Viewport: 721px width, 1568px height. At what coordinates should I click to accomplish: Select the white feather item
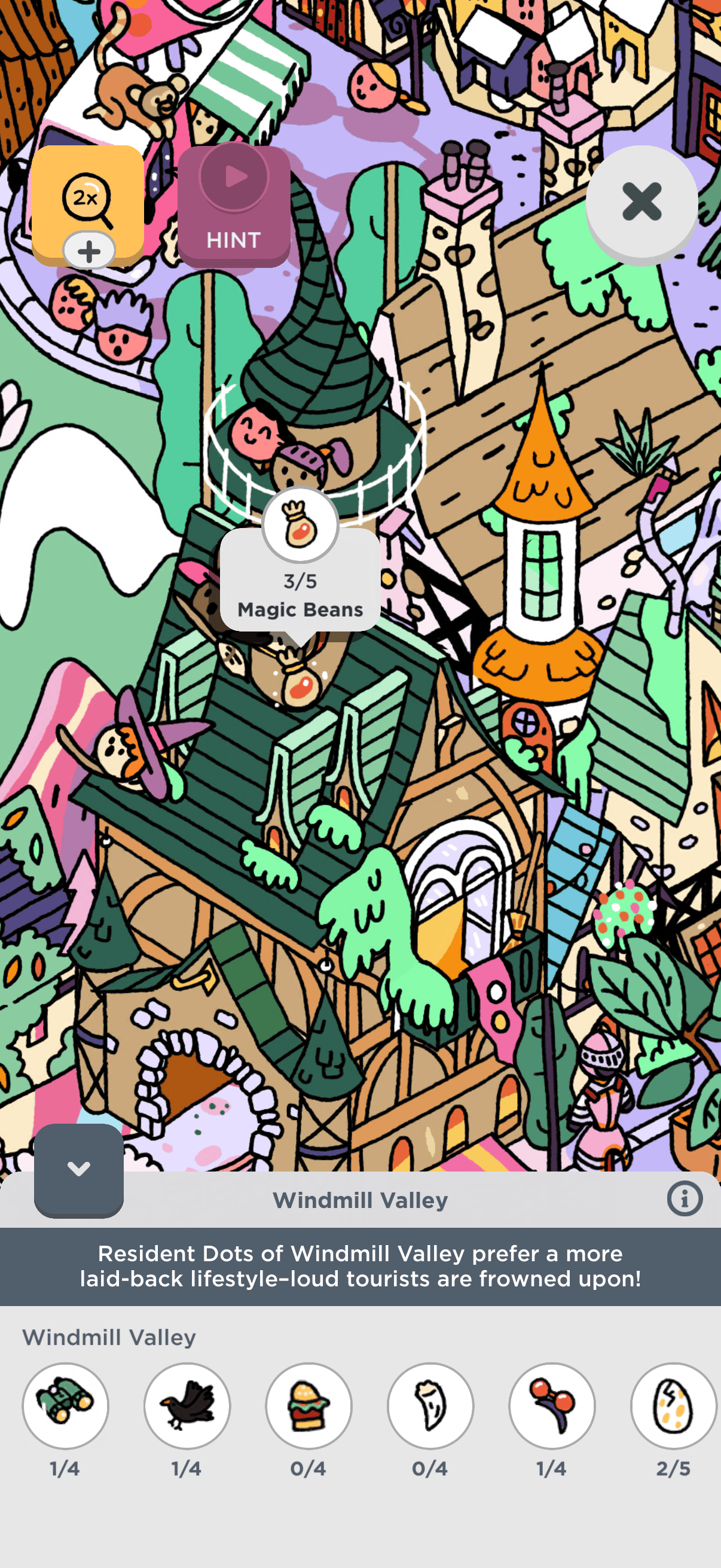(x=430, y=1405)
